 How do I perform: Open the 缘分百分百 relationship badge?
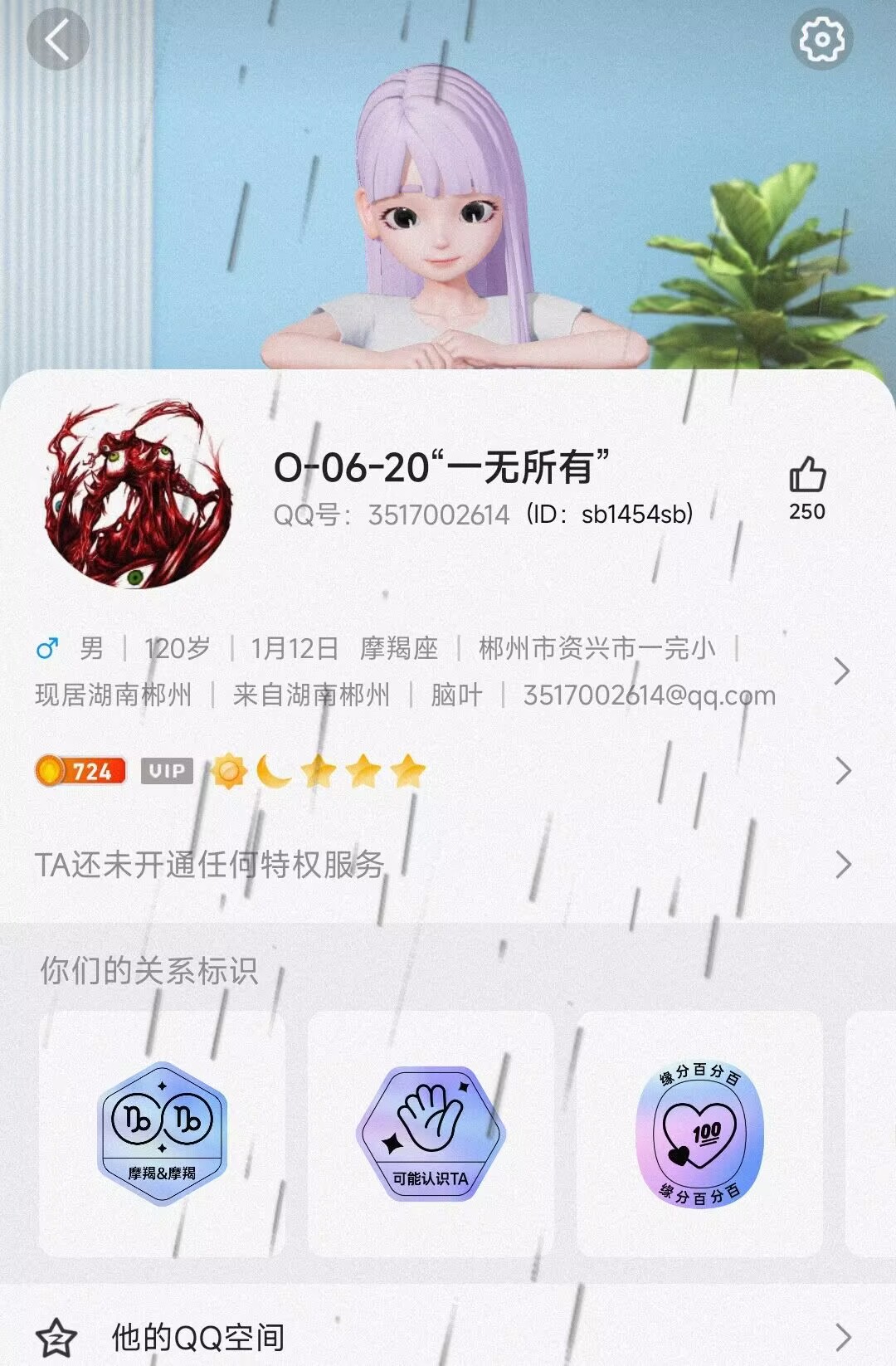[699, 1133]
